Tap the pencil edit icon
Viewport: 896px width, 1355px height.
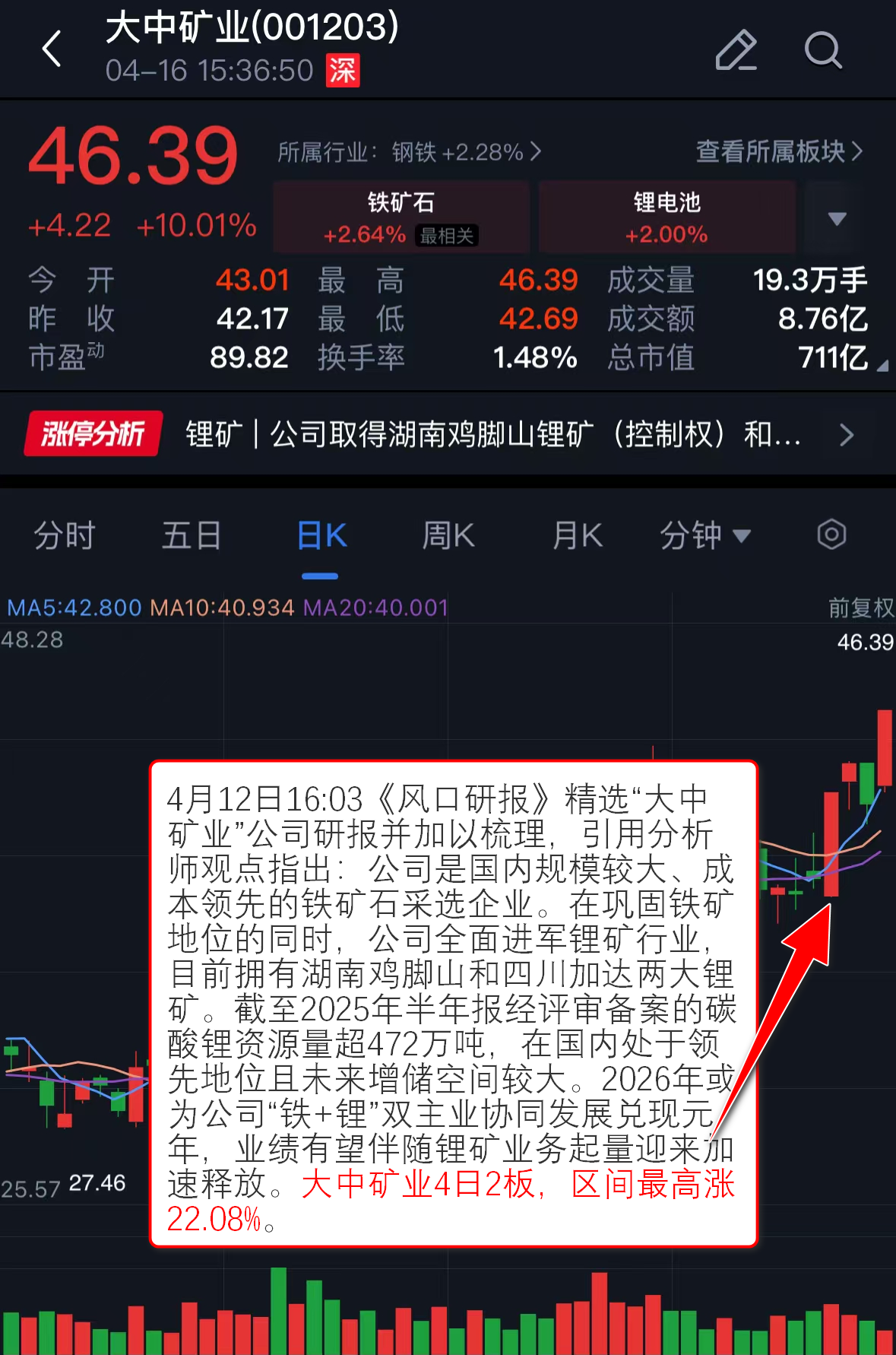[736, 50]
